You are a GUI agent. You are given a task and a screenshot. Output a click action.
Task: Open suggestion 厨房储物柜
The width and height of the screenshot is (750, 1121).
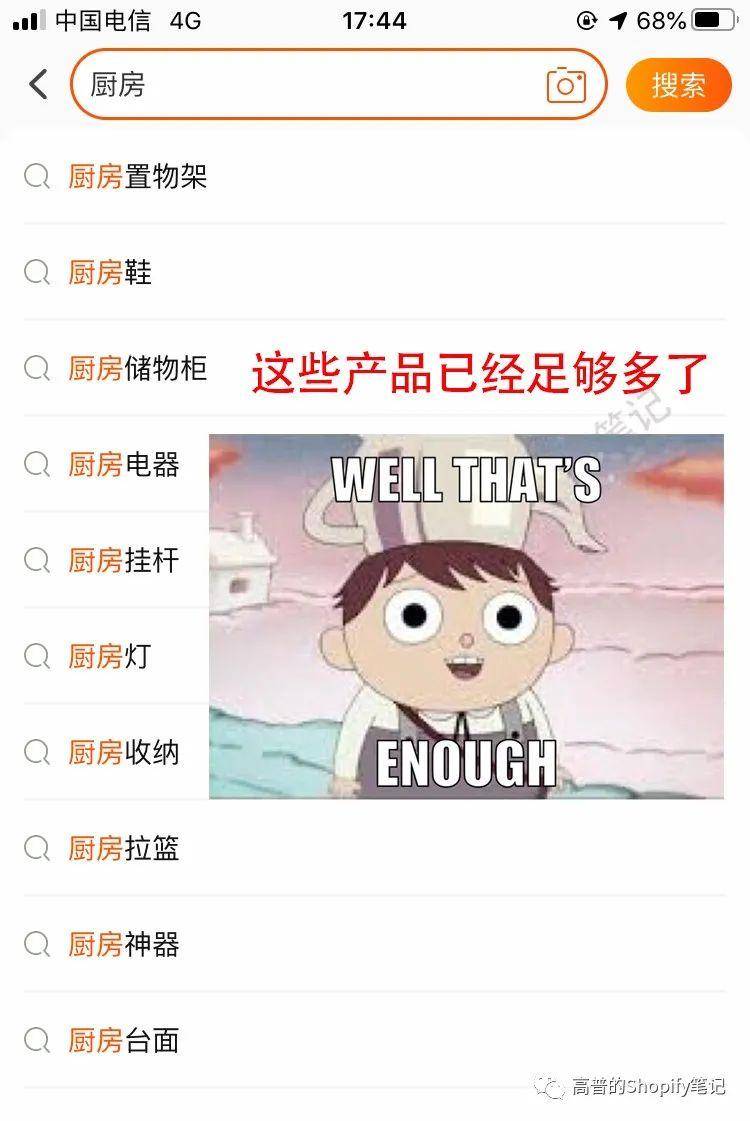(138, 368)
